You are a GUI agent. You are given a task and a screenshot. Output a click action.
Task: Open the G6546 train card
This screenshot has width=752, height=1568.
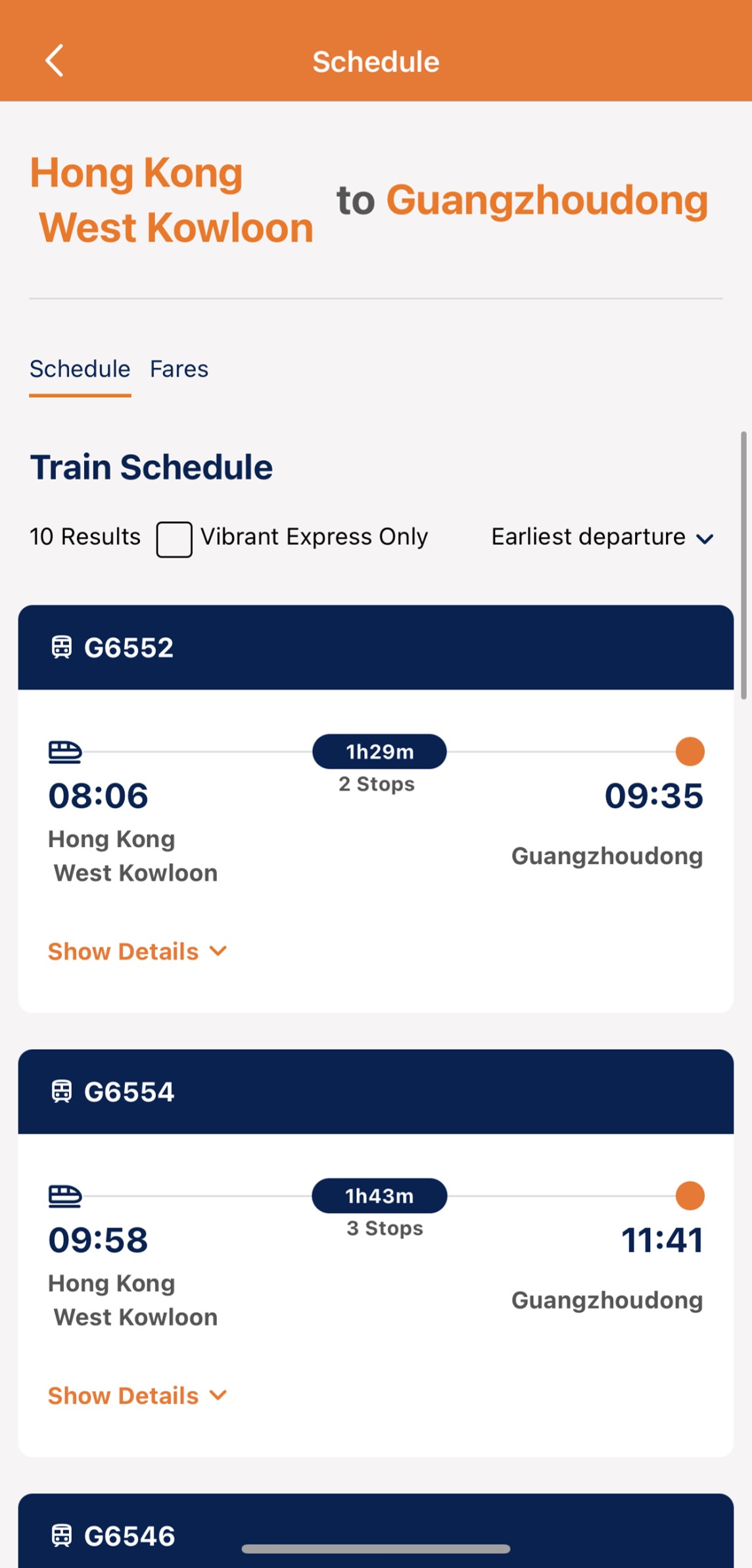375,1533
